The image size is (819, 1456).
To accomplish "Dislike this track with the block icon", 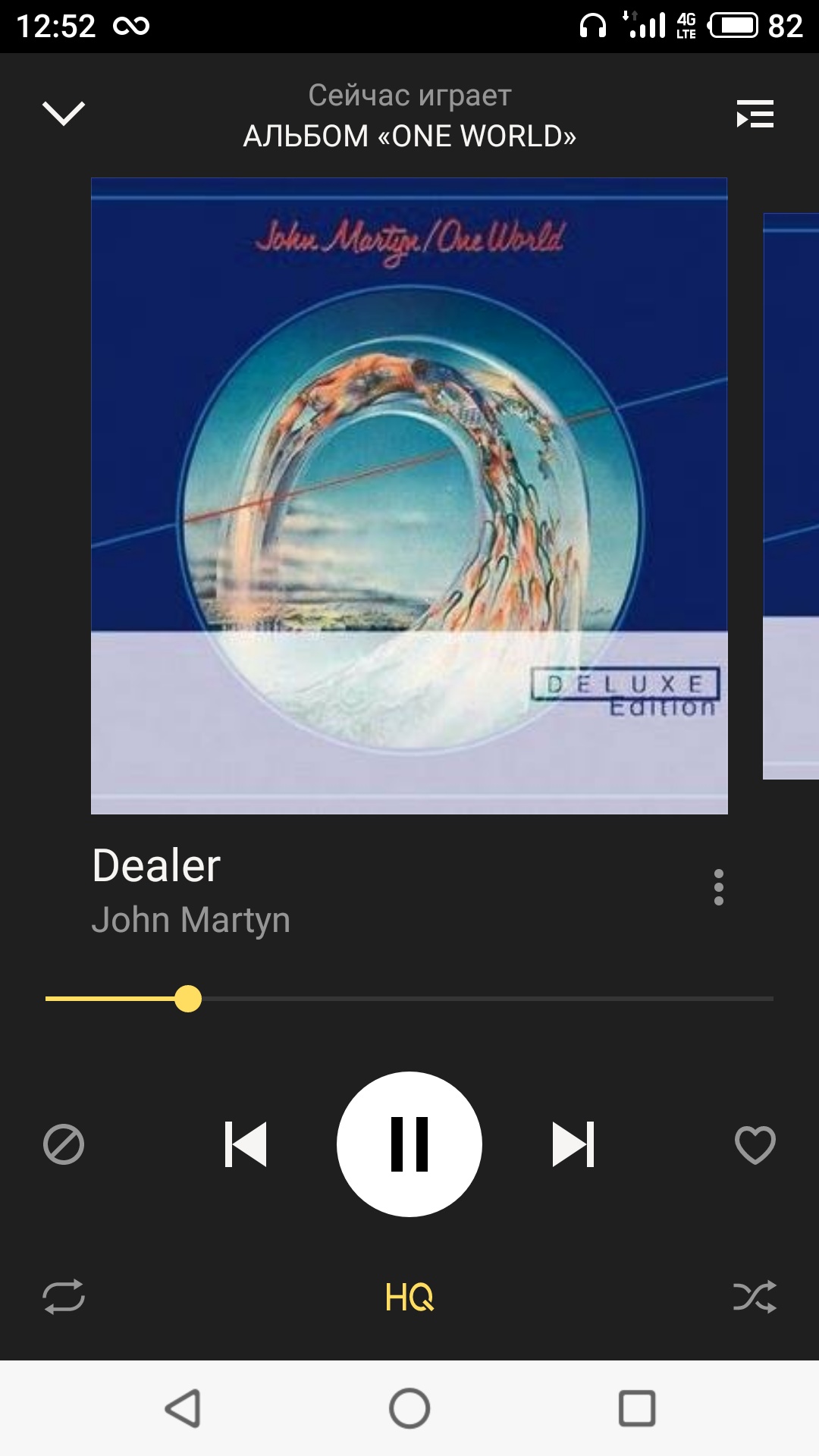I will pos(64,1144).
